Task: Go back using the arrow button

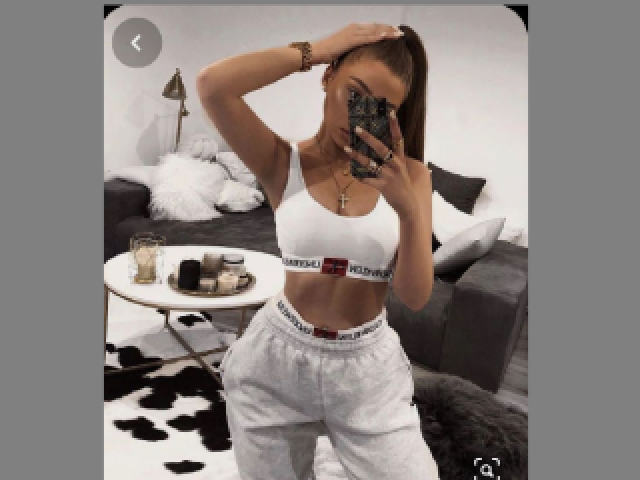Action: [137, 43]
